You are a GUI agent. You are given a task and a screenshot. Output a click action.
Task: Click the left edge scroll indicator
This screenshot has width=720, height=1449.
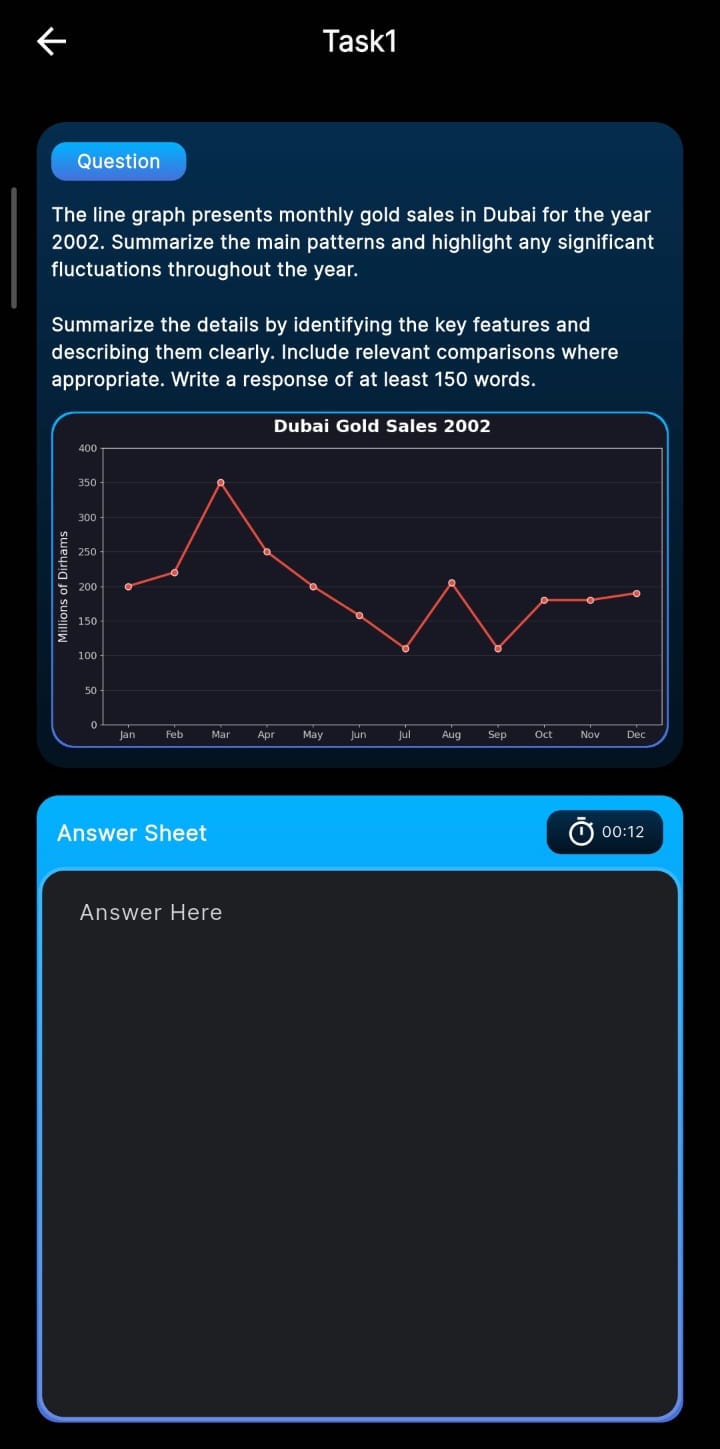tap(12, 245)
